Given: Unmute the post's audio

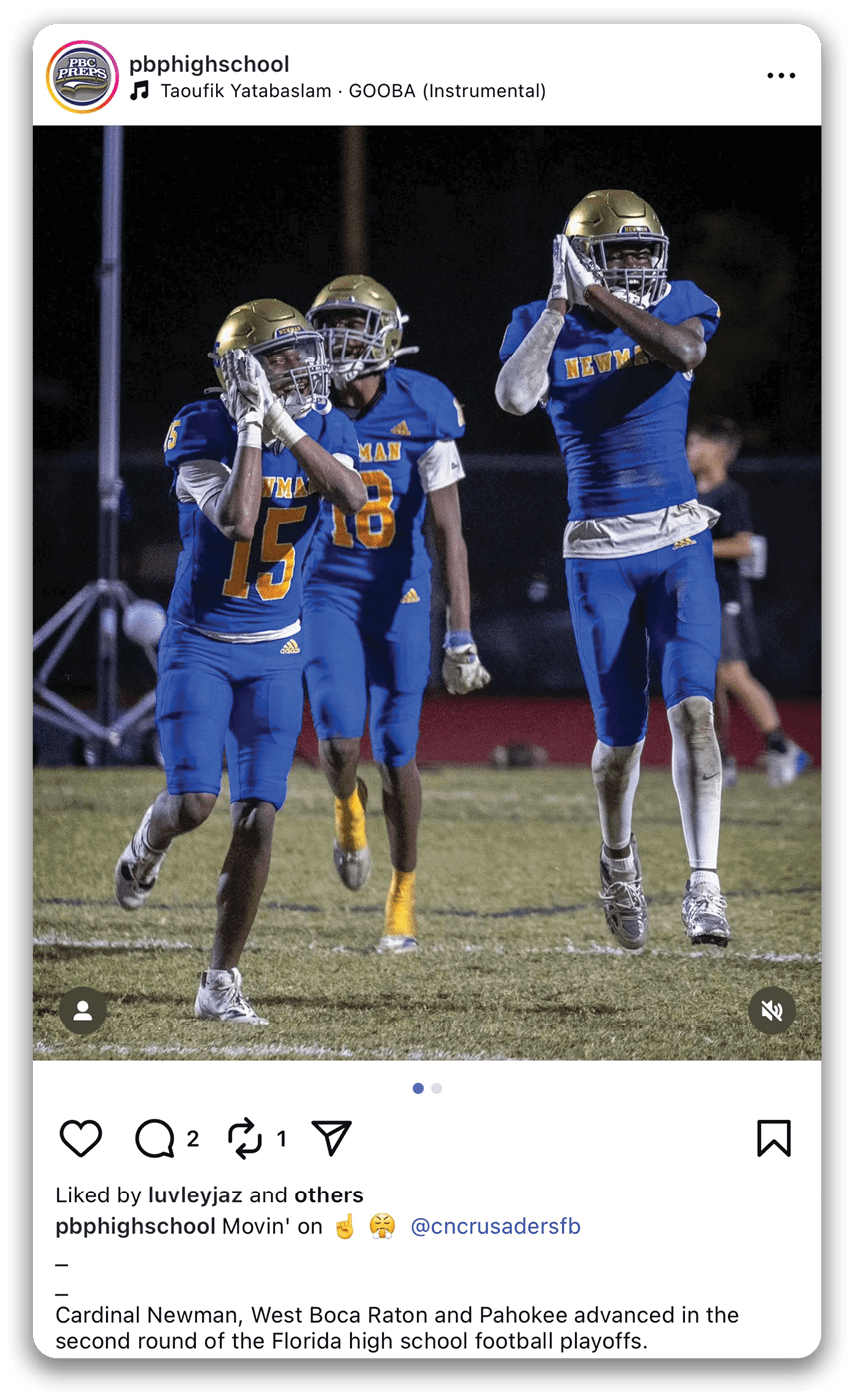Looking at the screenshot, I should 772,1010.
